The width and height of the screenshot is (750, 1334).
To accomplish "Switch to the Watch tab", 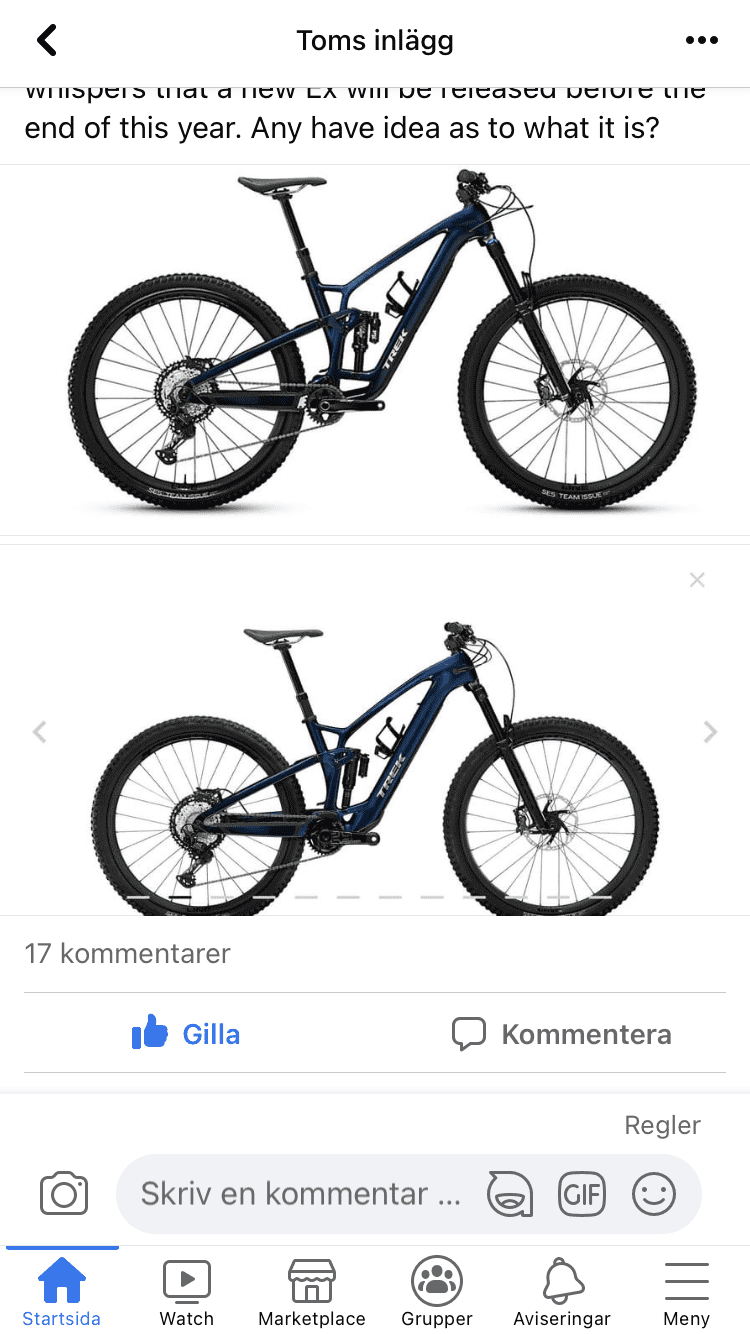I will click(x=187, y=1292).
